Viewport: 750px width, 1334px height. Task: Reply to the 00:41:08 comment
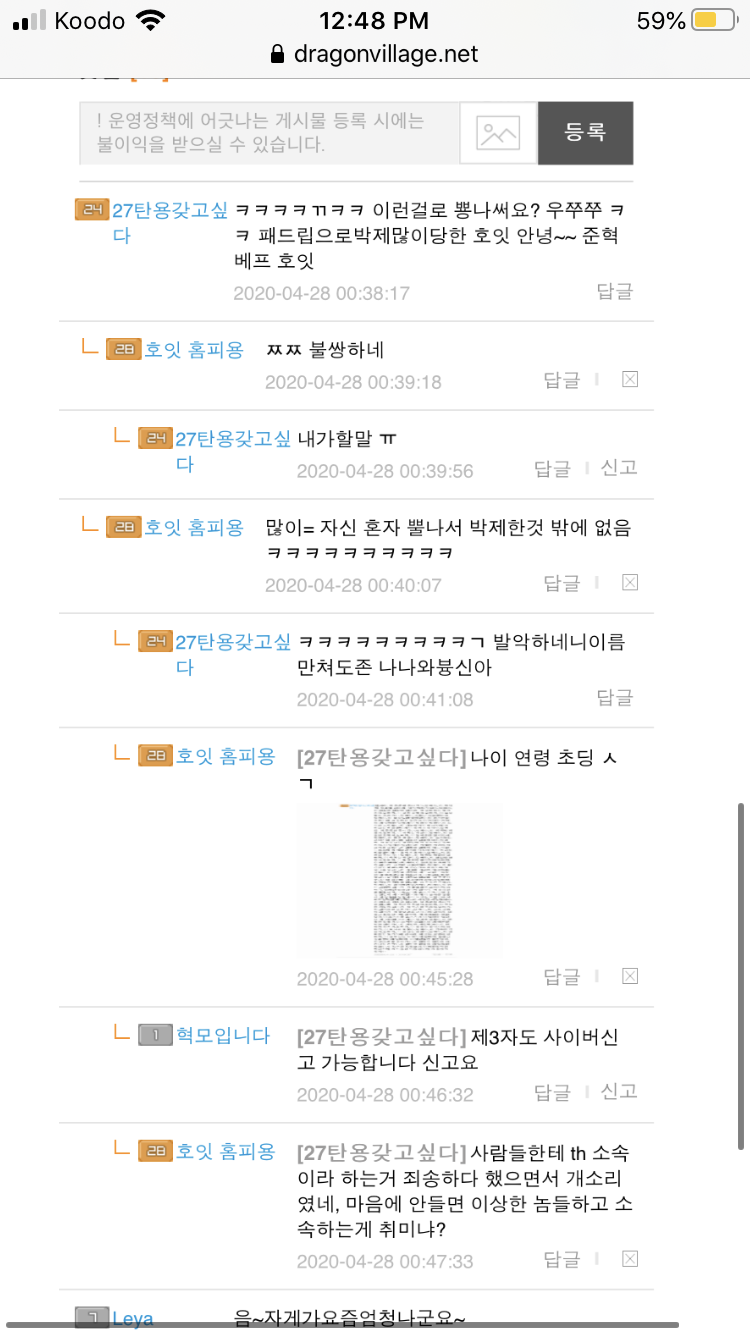point(614,697)
